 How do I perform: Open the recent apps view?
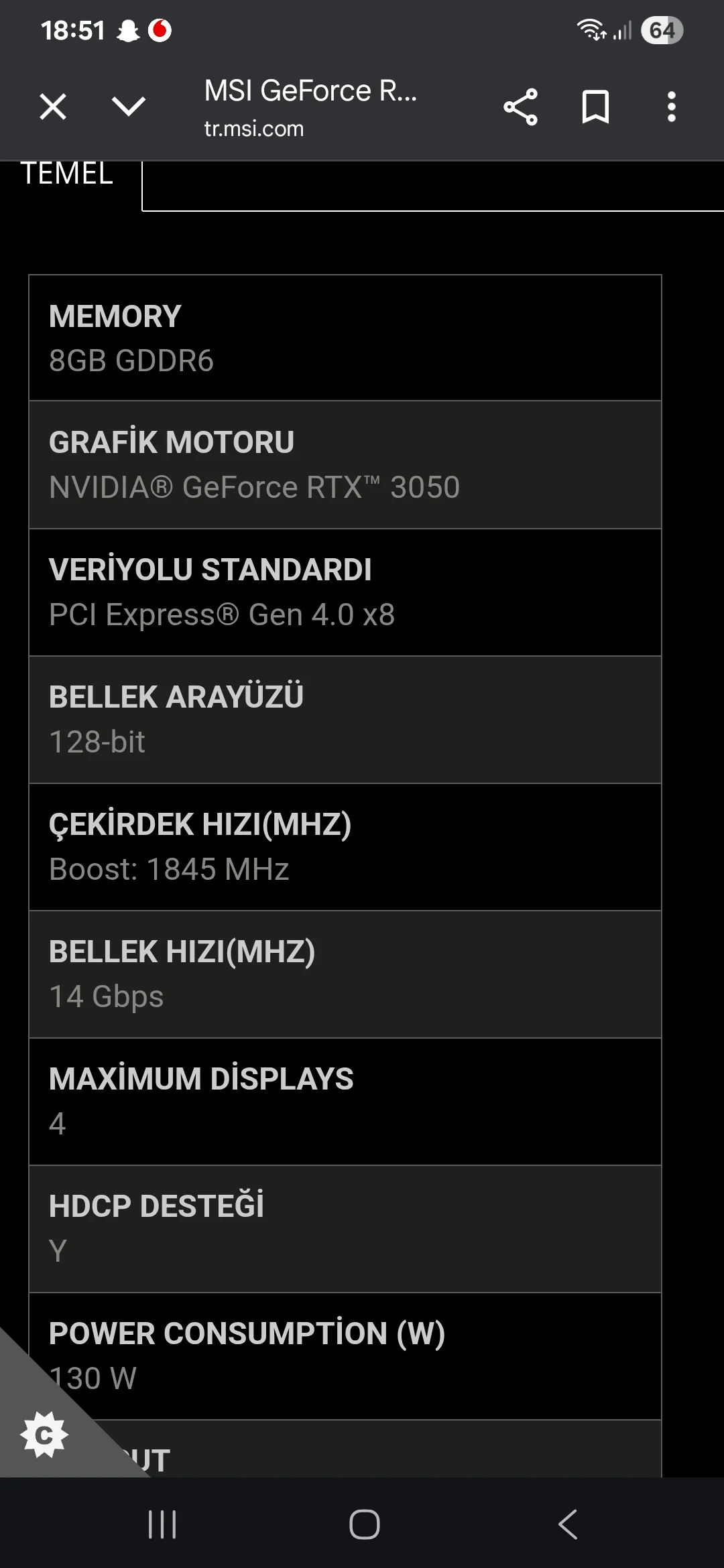click(x=162, y=1524)
